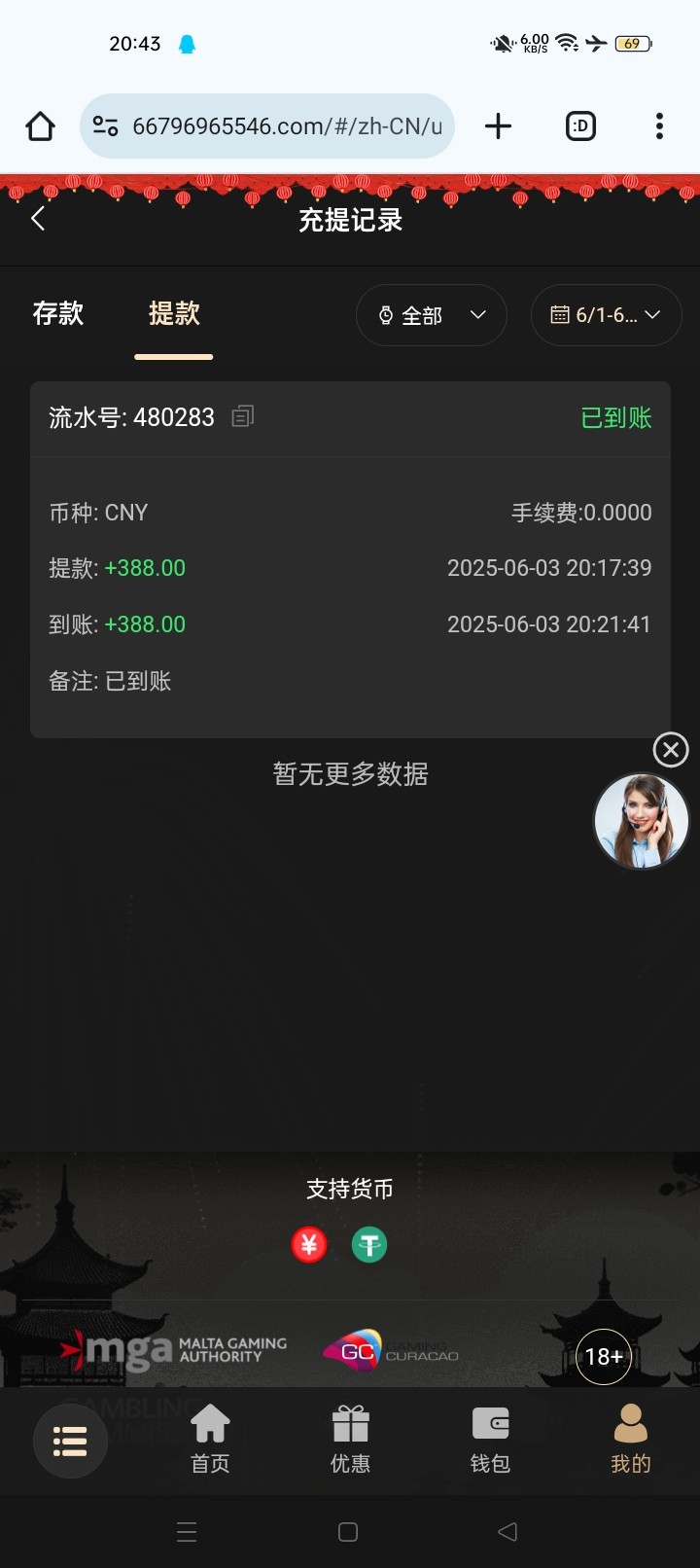The image size is (700, 1568).
Task: Copy the 流水号 480283 number
Action: pos(243,417)
